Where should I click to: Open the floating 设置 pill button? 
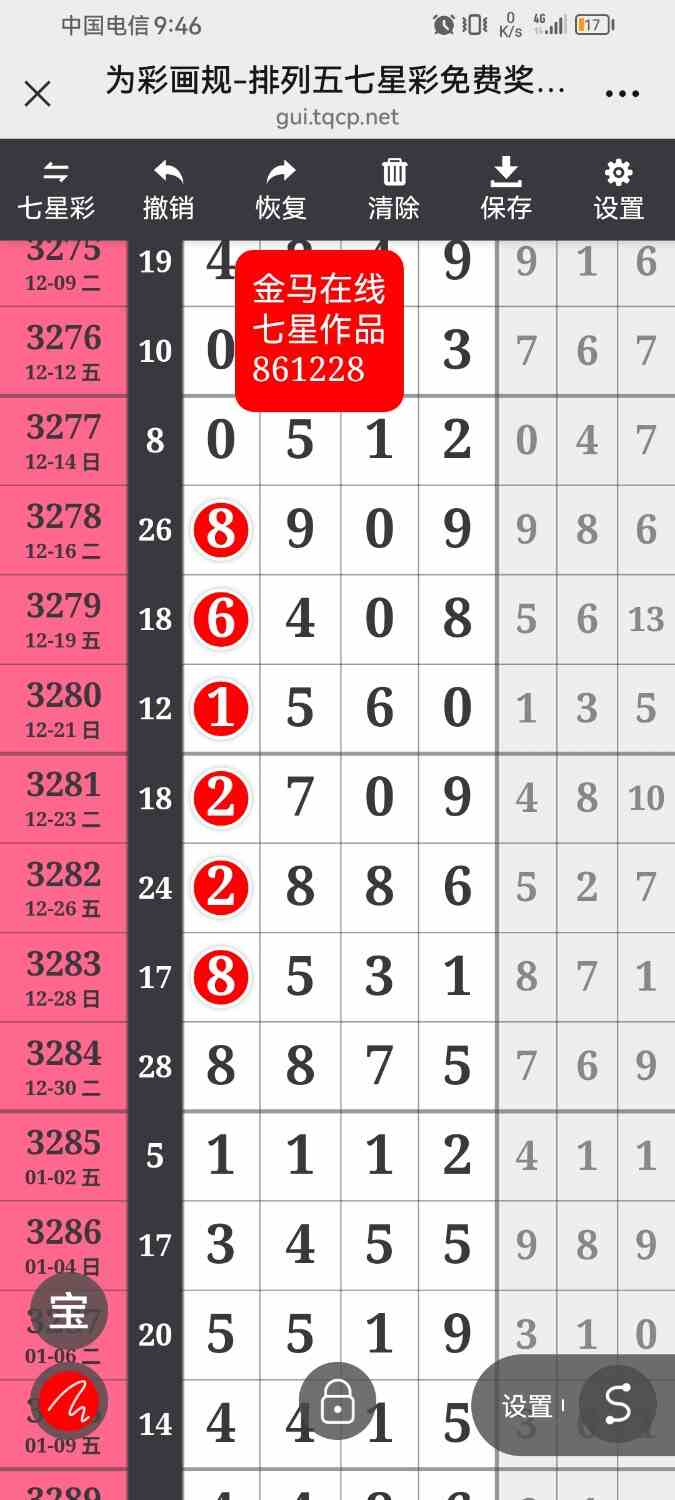(x=530, y=1406)
